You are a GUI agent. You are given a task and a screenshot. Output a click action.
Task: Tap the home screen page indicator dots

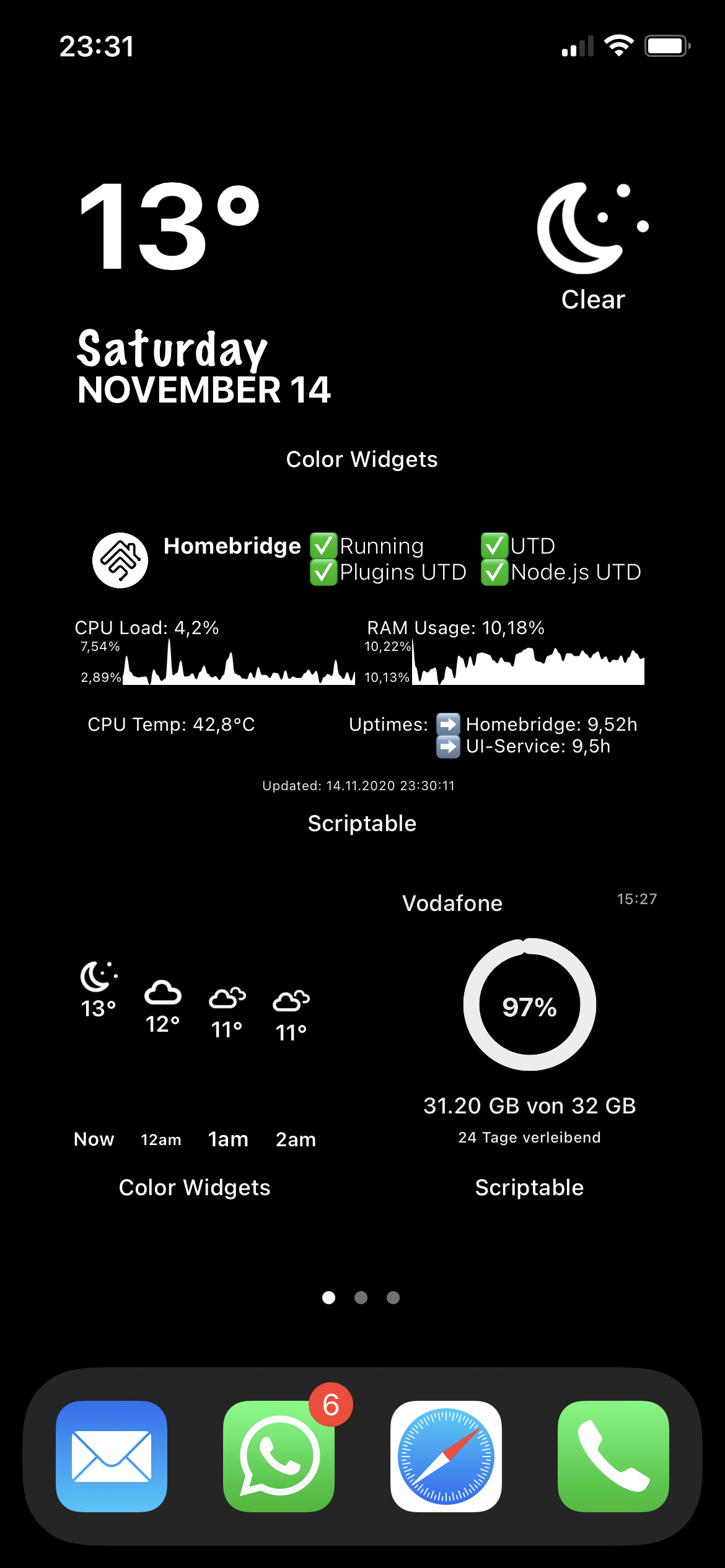[x=361, y=1297]
